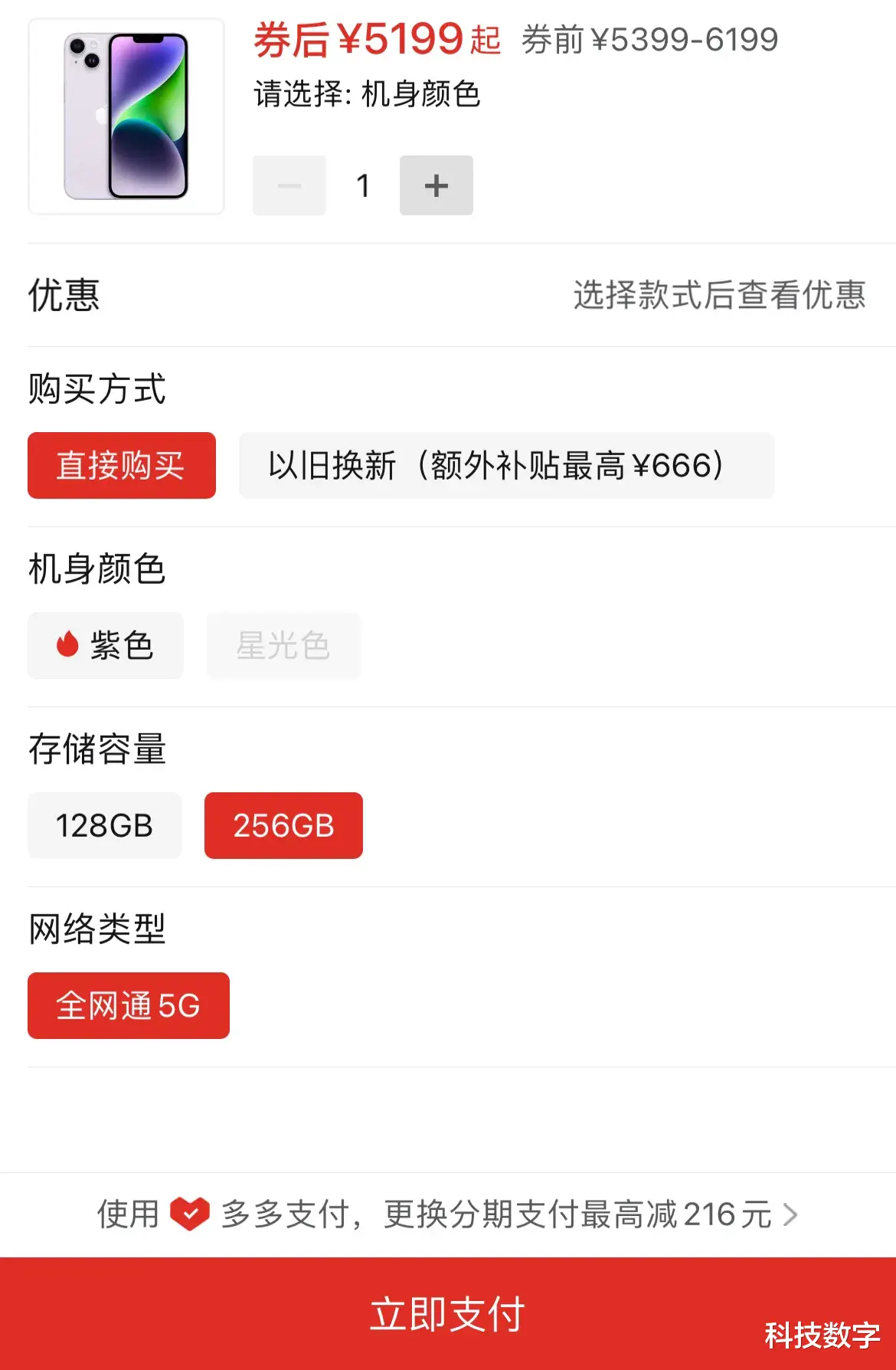Screen dimensions: 896x1370
Task: Tap the minus icon to decrease quantity
Action: (289, 185)
